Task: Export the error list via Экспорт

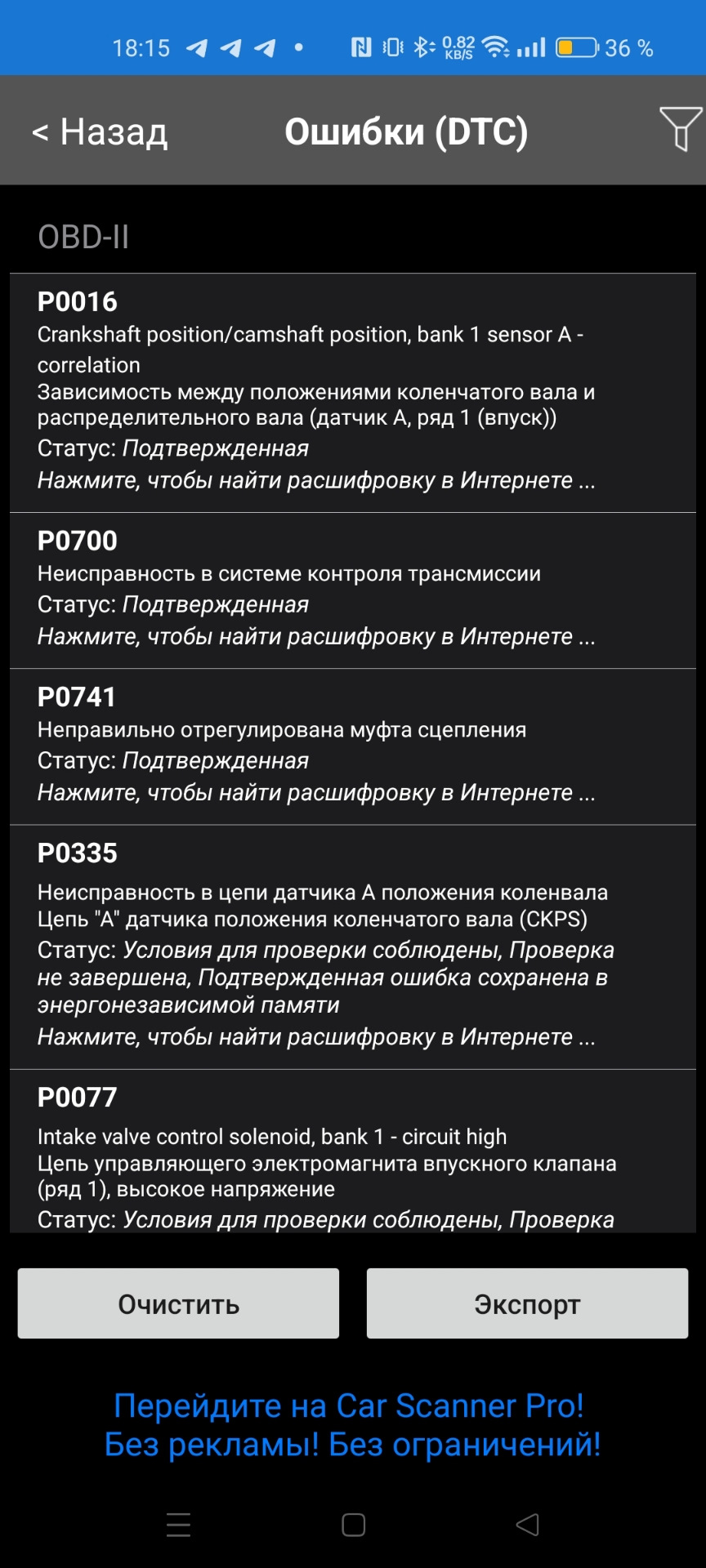Action: [x=527, y=1303]
